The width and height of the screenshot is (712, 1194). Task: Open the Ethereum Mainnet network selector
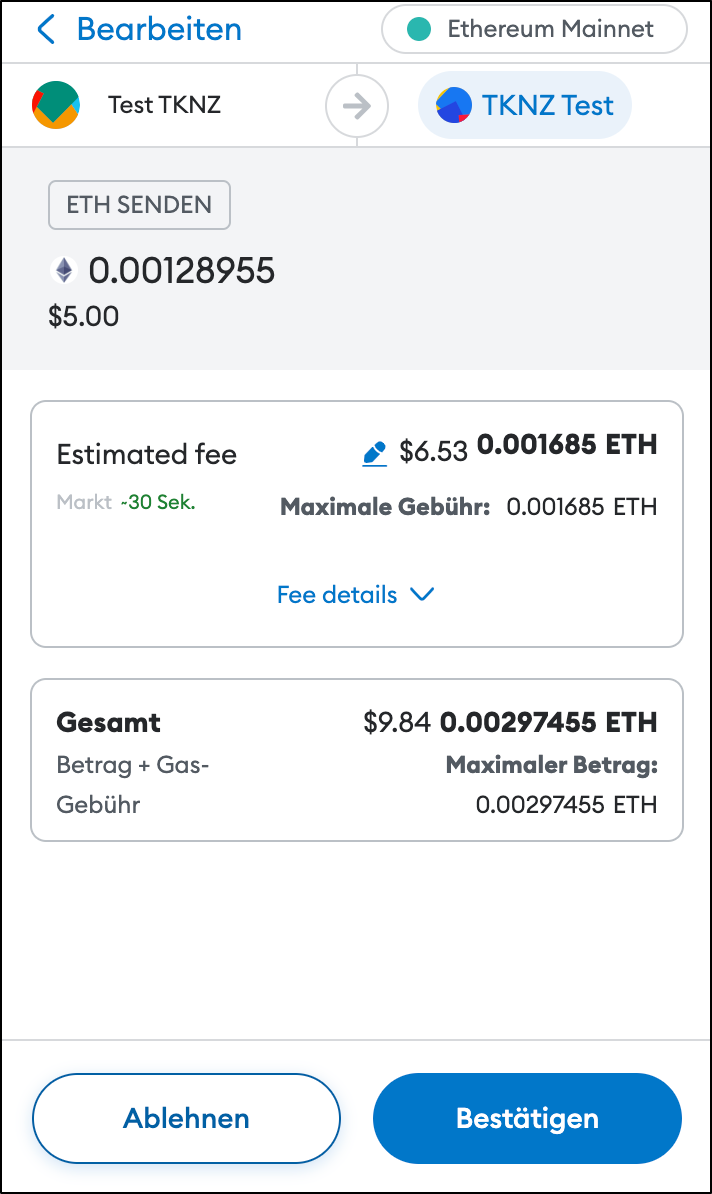pyautogui.click(x=534, y=30)
